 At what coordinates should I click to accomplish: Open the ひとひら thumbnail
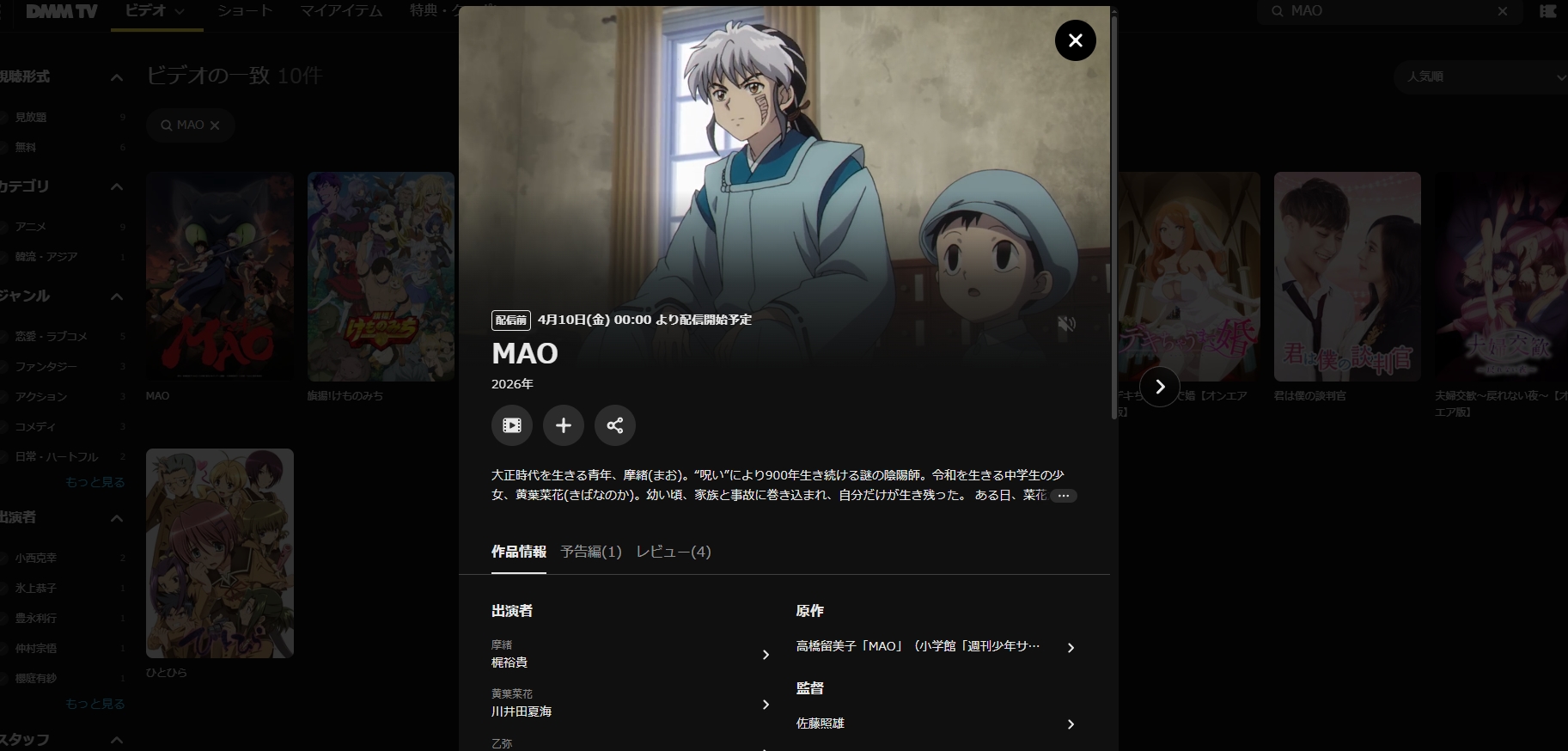pyautogui.click(x=220, y=553)
